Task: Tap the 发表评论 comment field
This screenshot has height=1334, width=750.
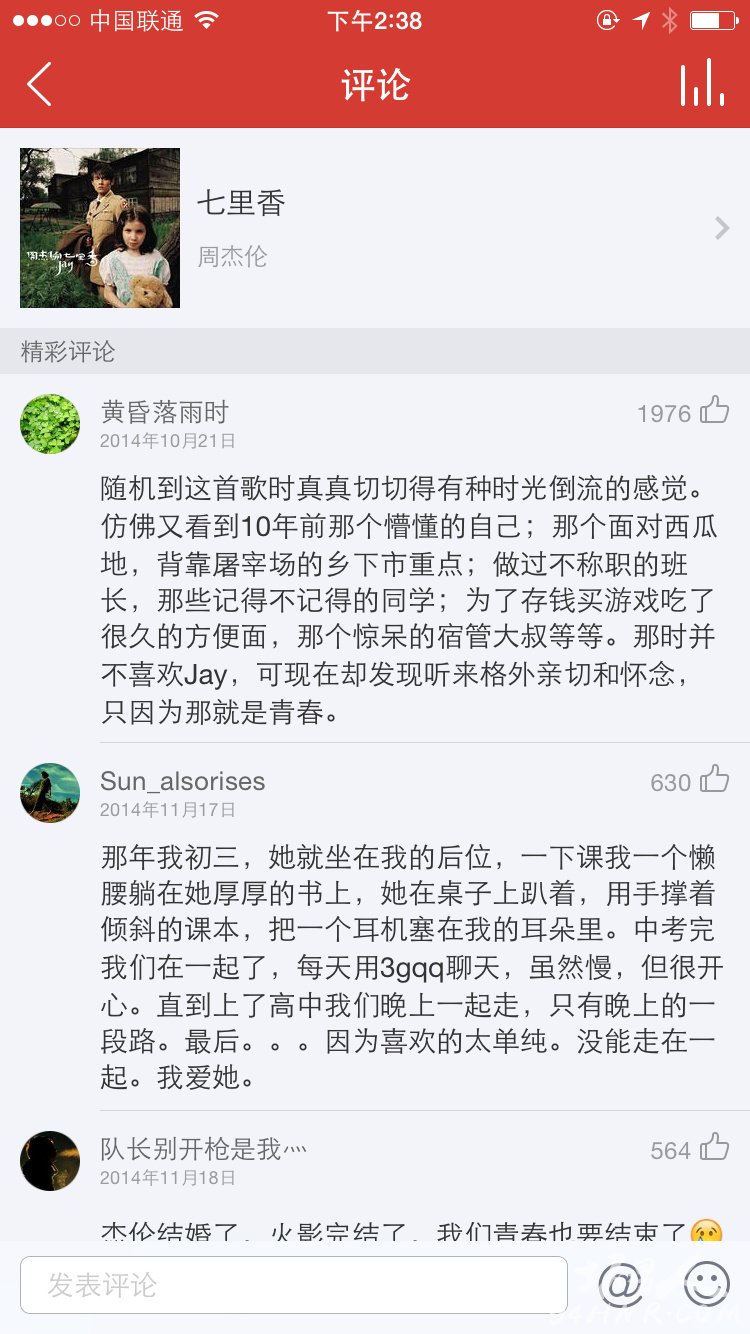Action: click(x=294, y=1285)
